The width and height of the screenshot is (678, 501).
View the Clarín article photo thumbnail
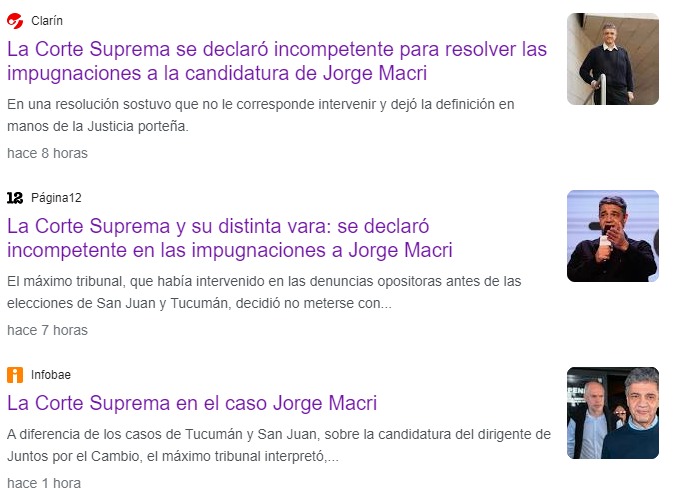[x=612, y=59]
